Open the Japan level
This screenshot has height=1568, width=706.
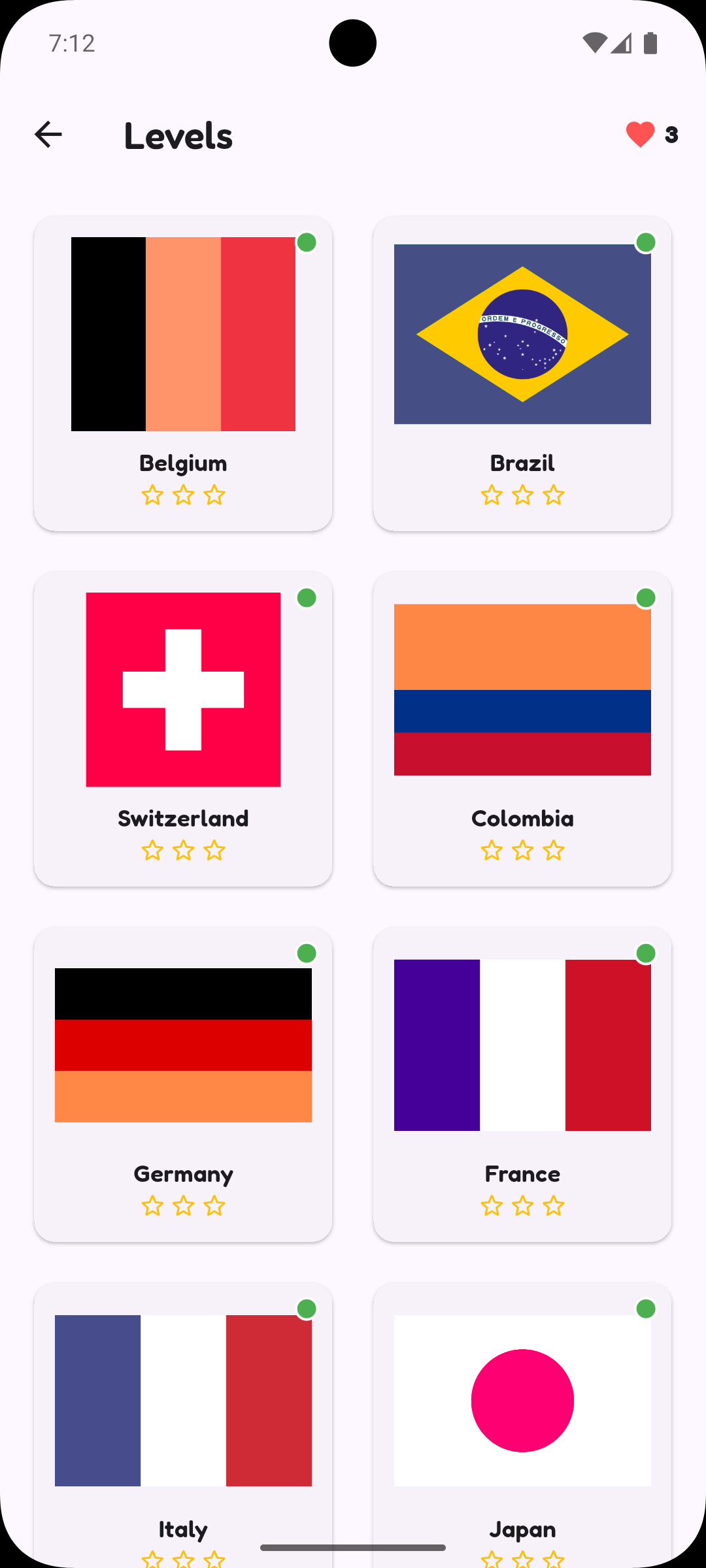pos(522,1424)
